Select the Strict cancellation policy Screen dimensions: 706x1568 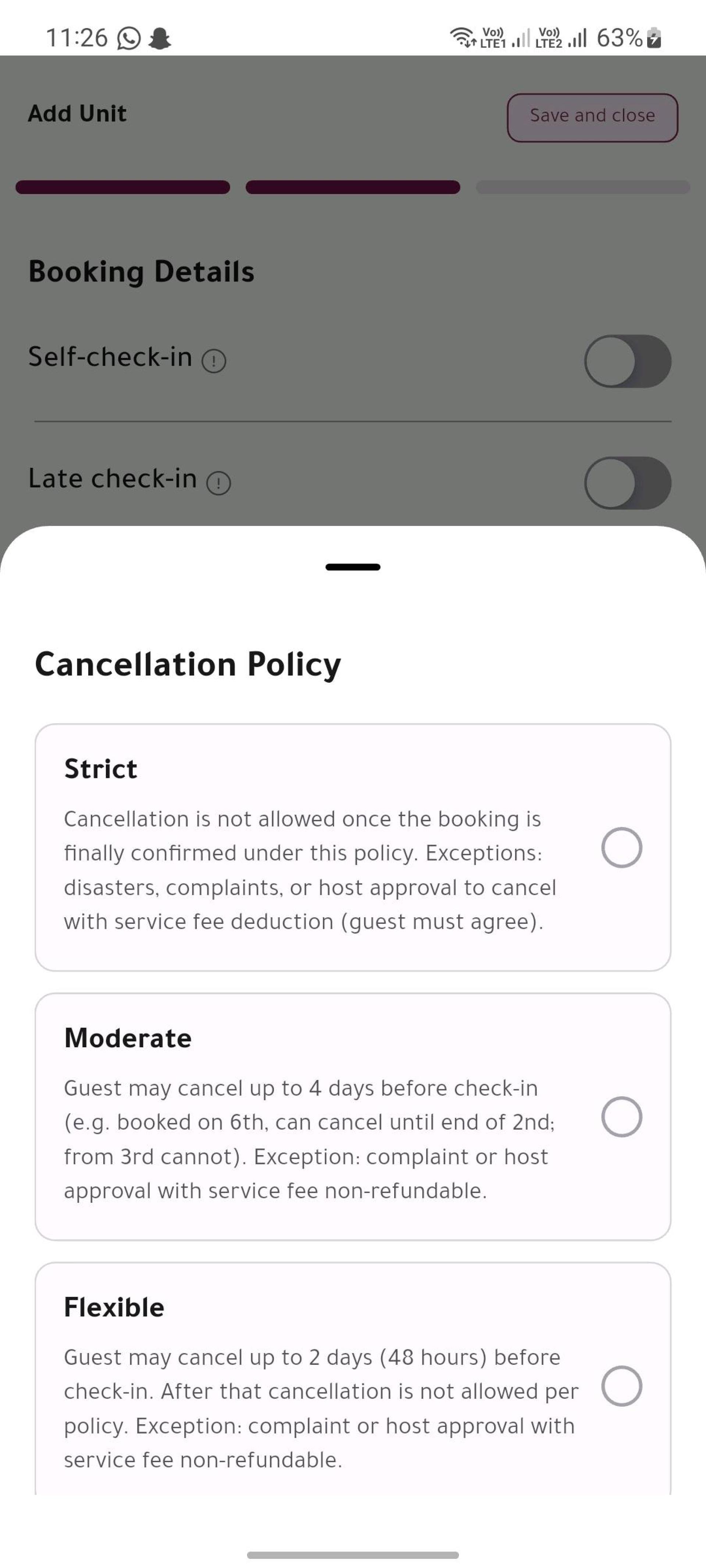(x=621, y=847)
